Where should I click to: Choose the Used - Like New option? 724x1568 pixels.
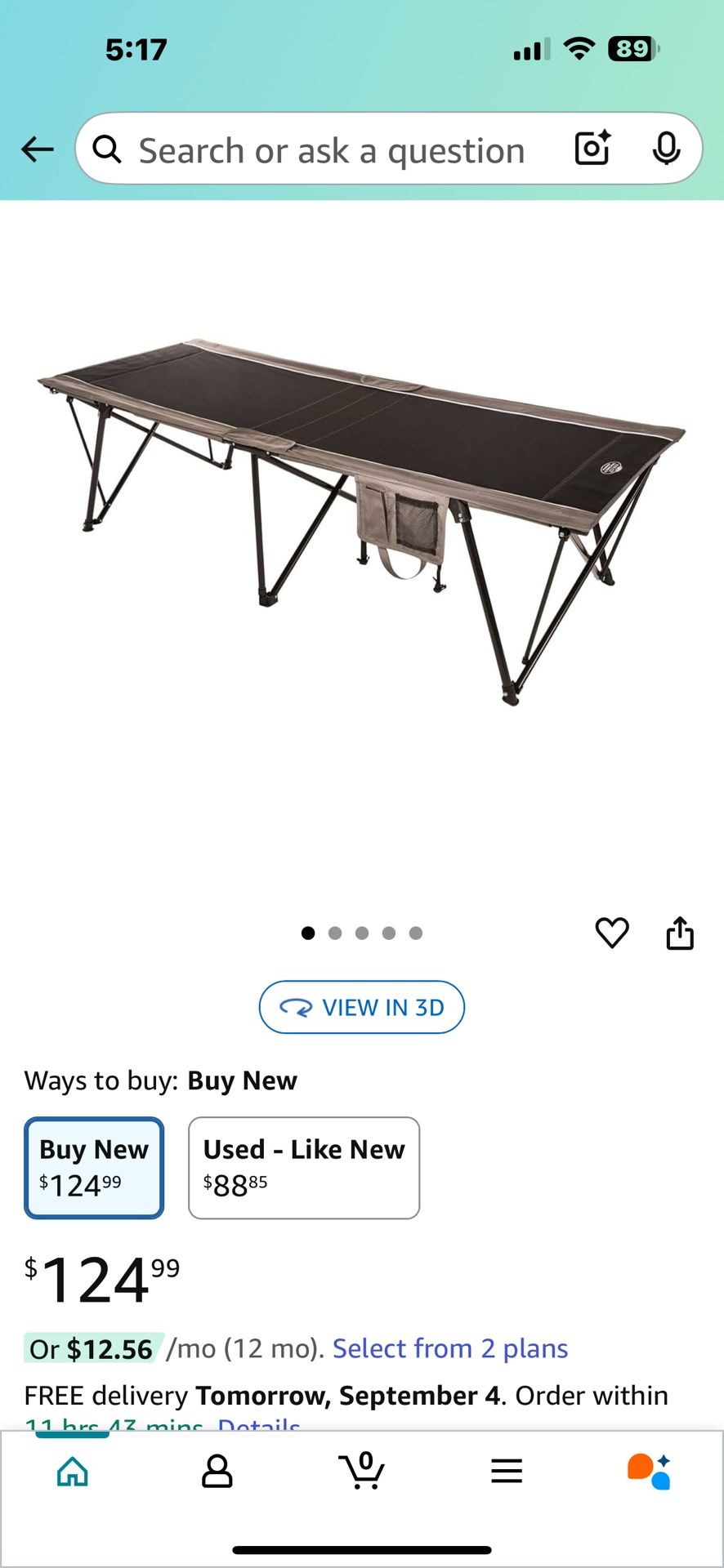pos(303,1168)
